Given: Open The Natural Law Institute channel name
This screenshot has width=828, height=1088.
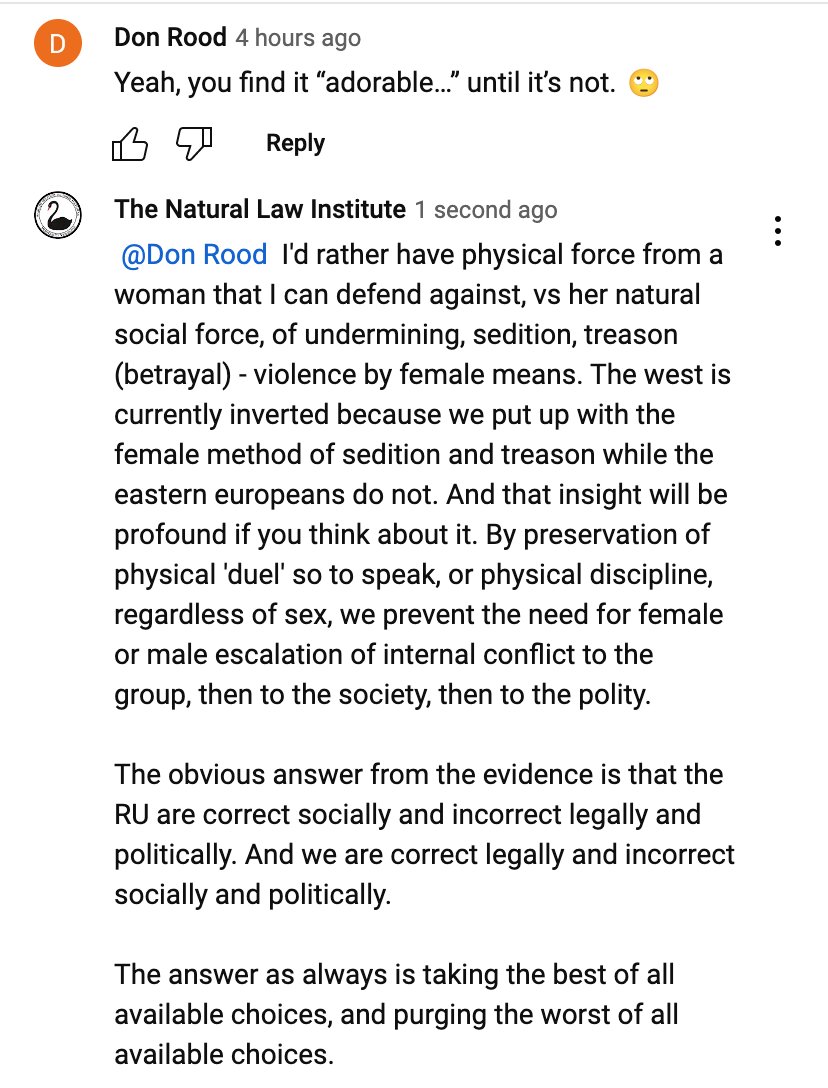Looking at the screenshot, I should tap(260, 210).
